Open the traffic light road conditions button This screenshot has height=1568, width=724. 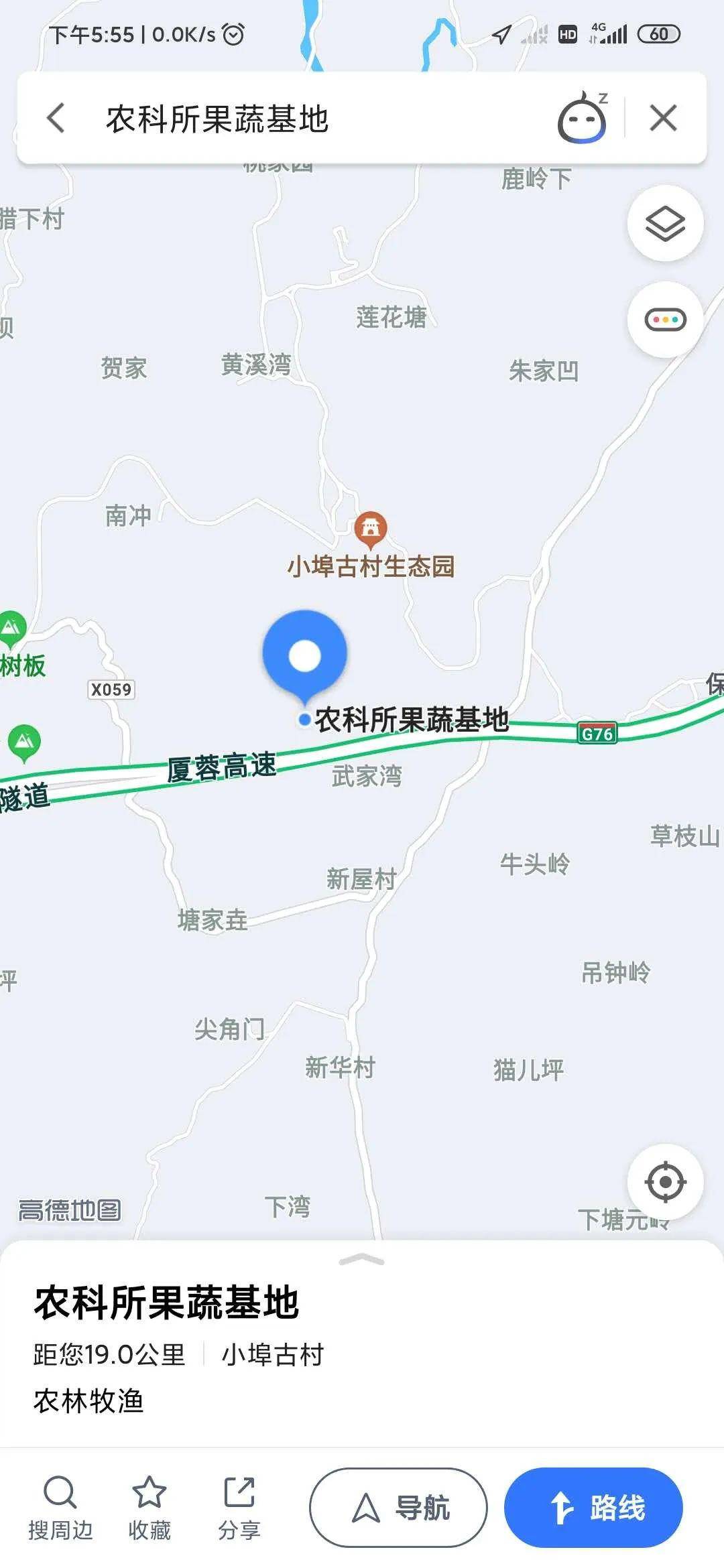pos(665,320)
